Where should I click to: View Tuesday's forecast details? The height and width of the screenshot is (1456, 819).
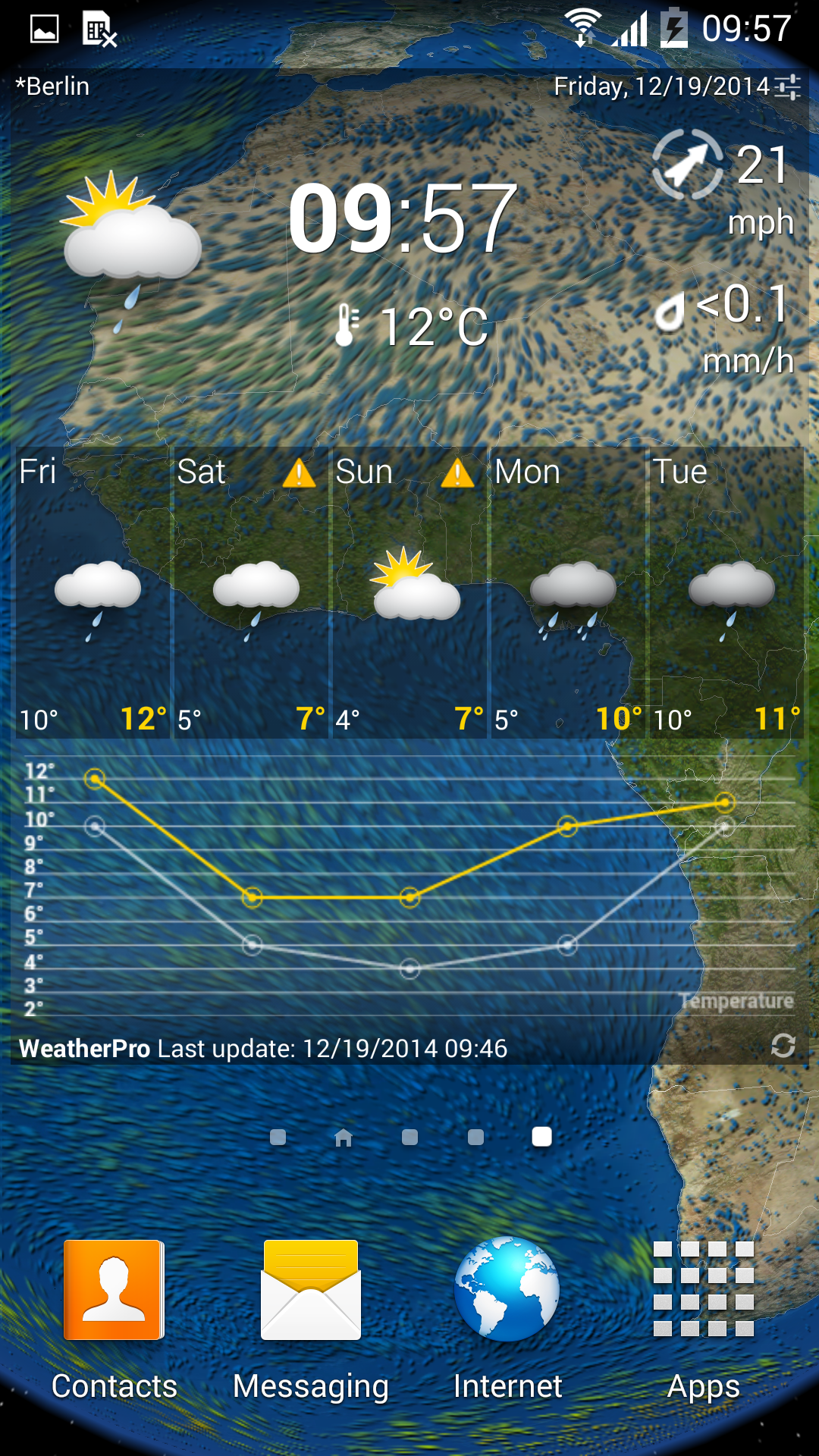click(726, 593)
